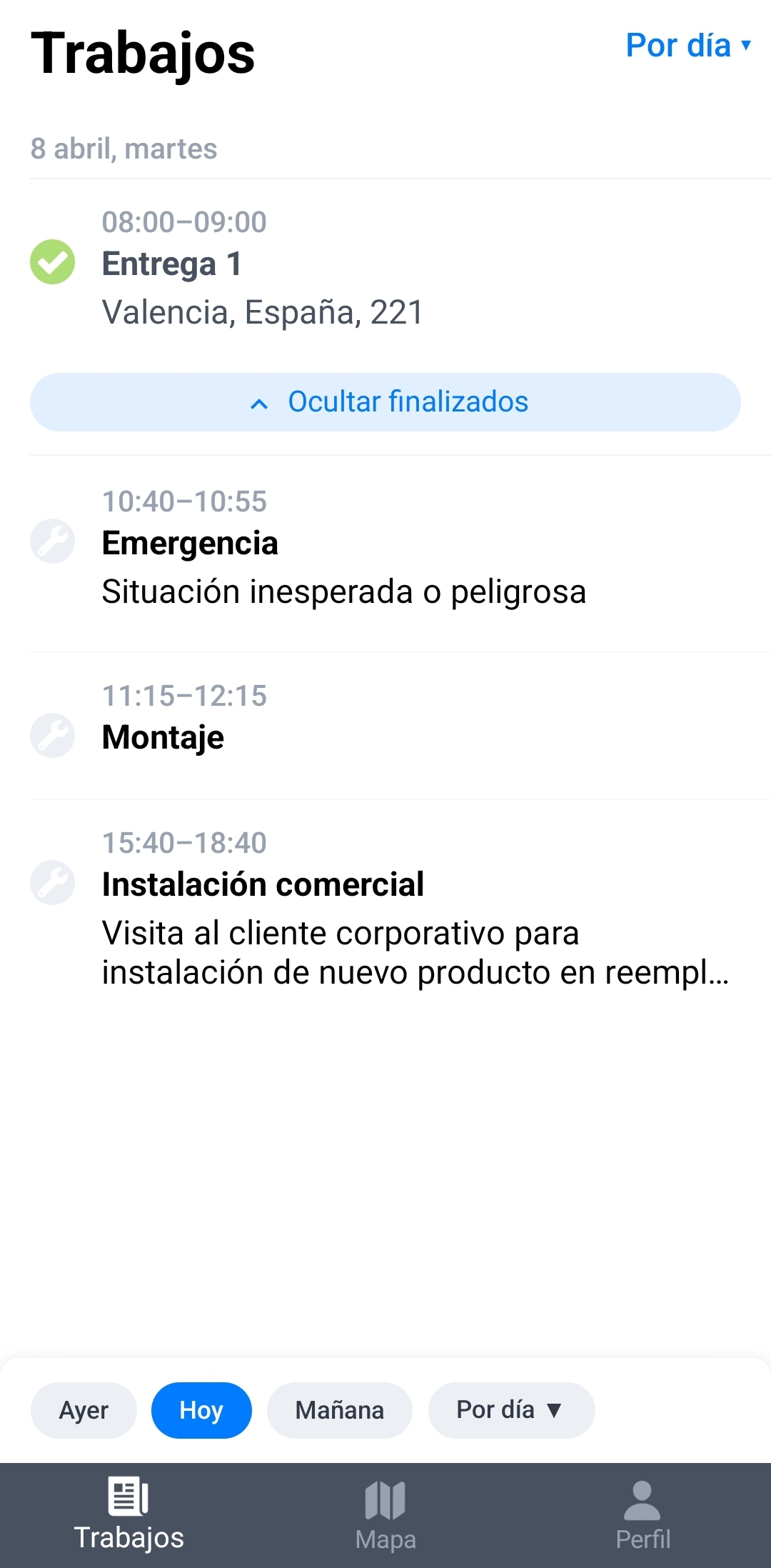Select the Hoy chip
771x1568 pixels.
point(201,1410)
